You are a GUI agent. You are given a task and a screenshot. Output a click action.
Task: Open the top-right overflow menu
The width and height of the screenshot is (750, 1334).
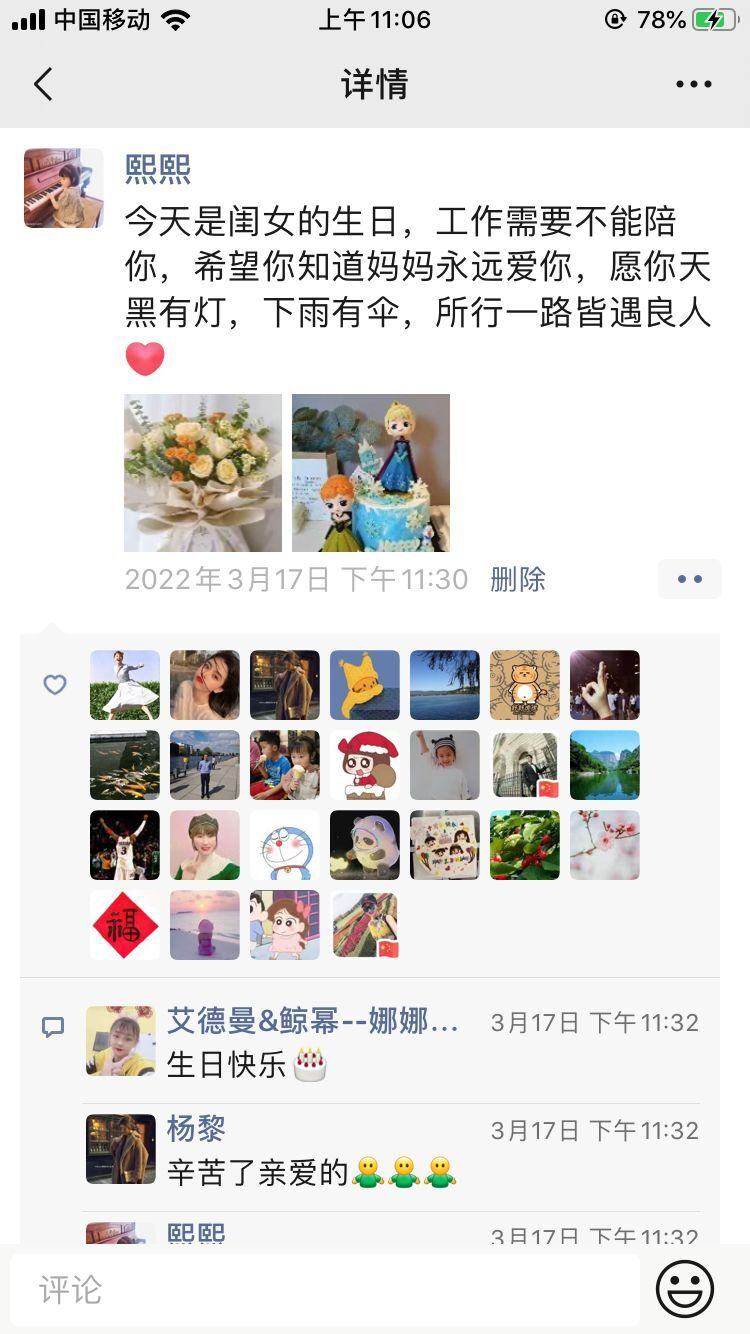point(693,85)
